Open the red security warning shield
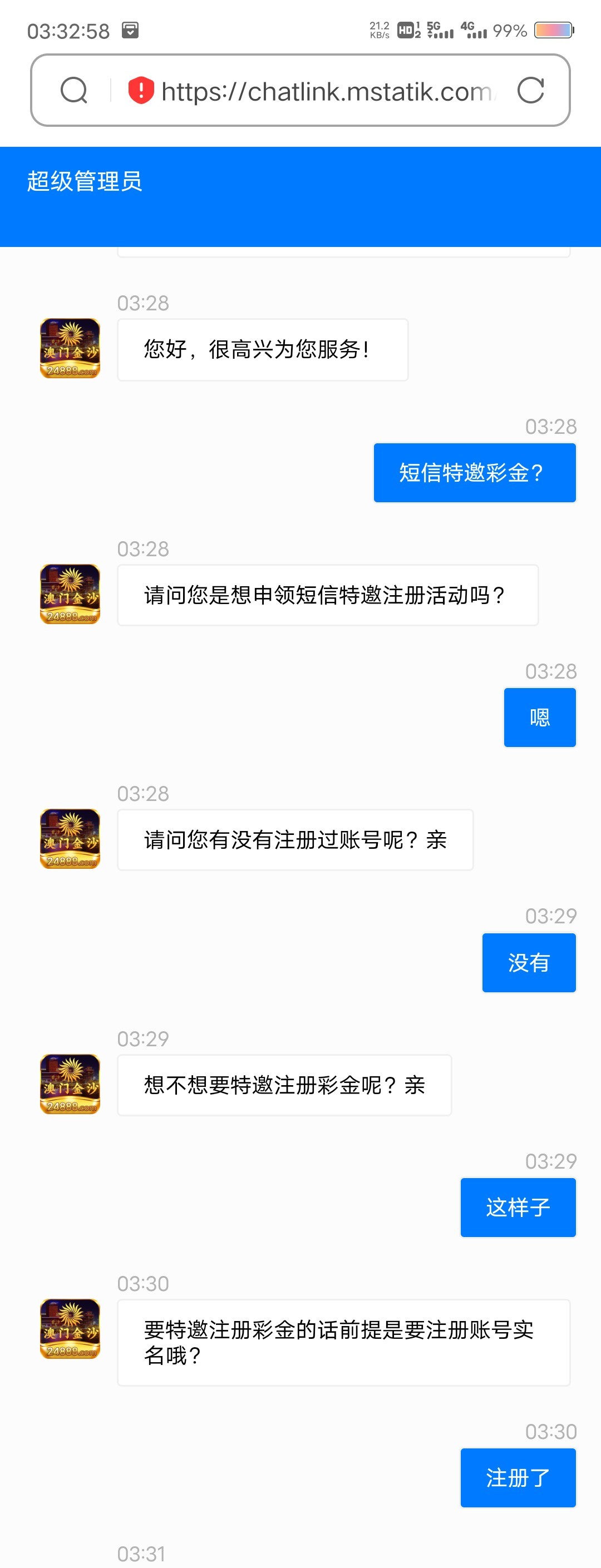 point(141,91)
